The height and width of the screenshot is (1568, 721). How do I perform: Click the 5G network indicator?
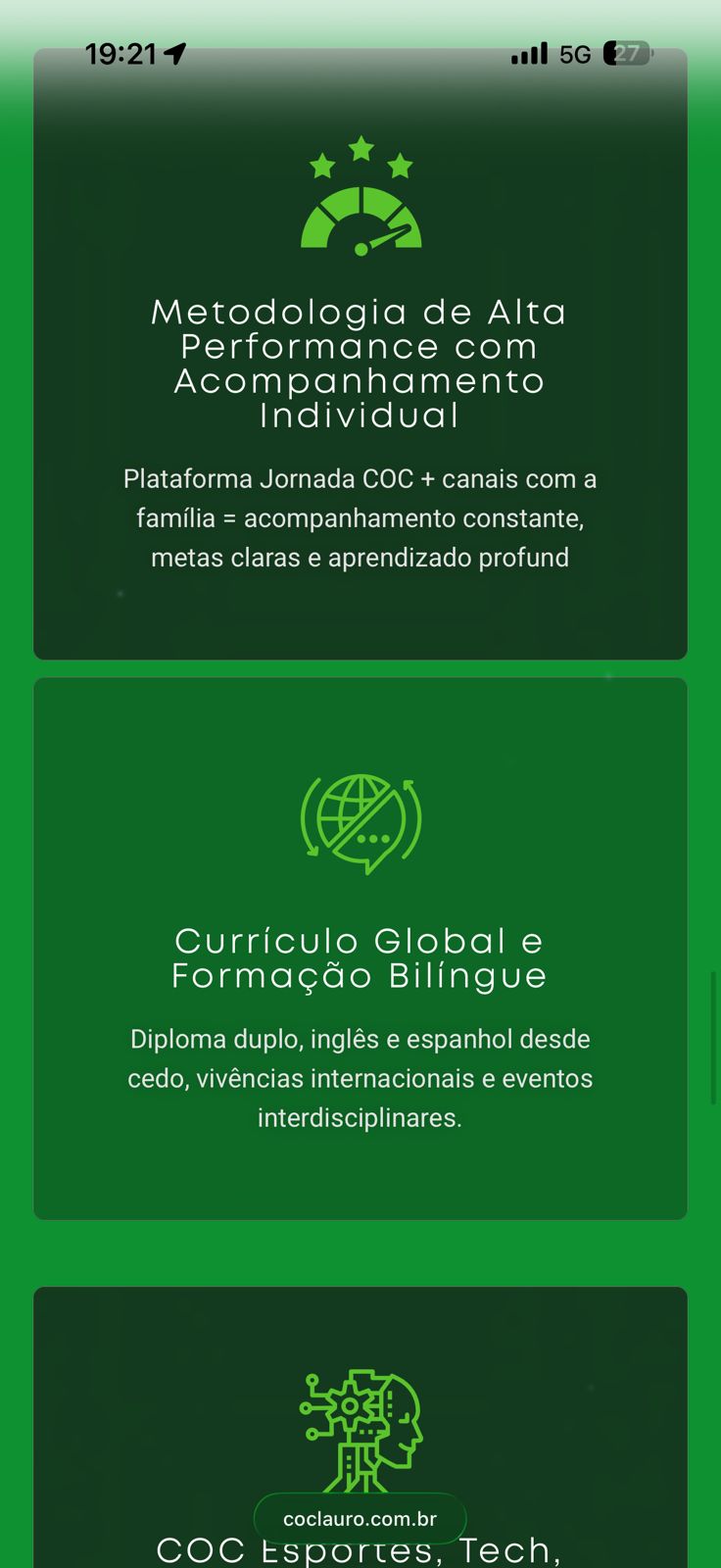(573, 55)
